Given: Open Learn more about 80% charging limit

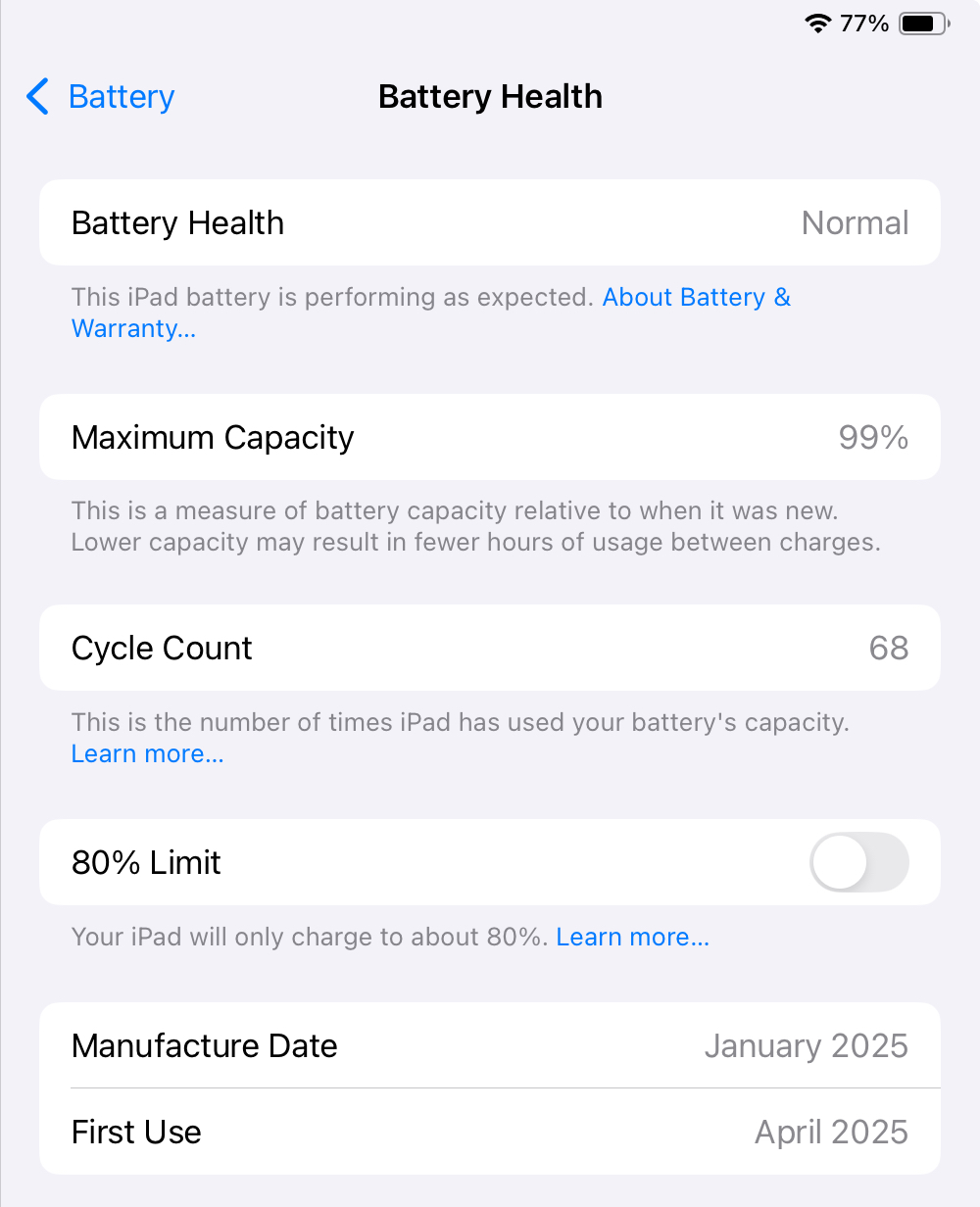Looking at the screenshot, I should [x=632, y=938].
